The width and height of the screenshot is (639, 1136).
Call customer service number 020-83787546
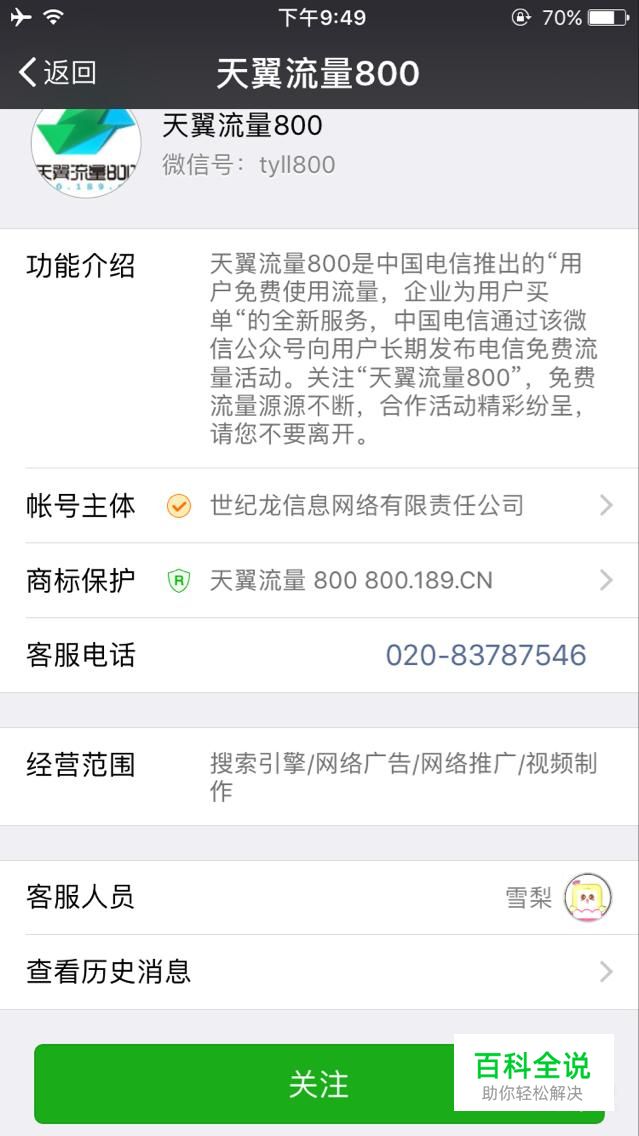tap(485, 656)
